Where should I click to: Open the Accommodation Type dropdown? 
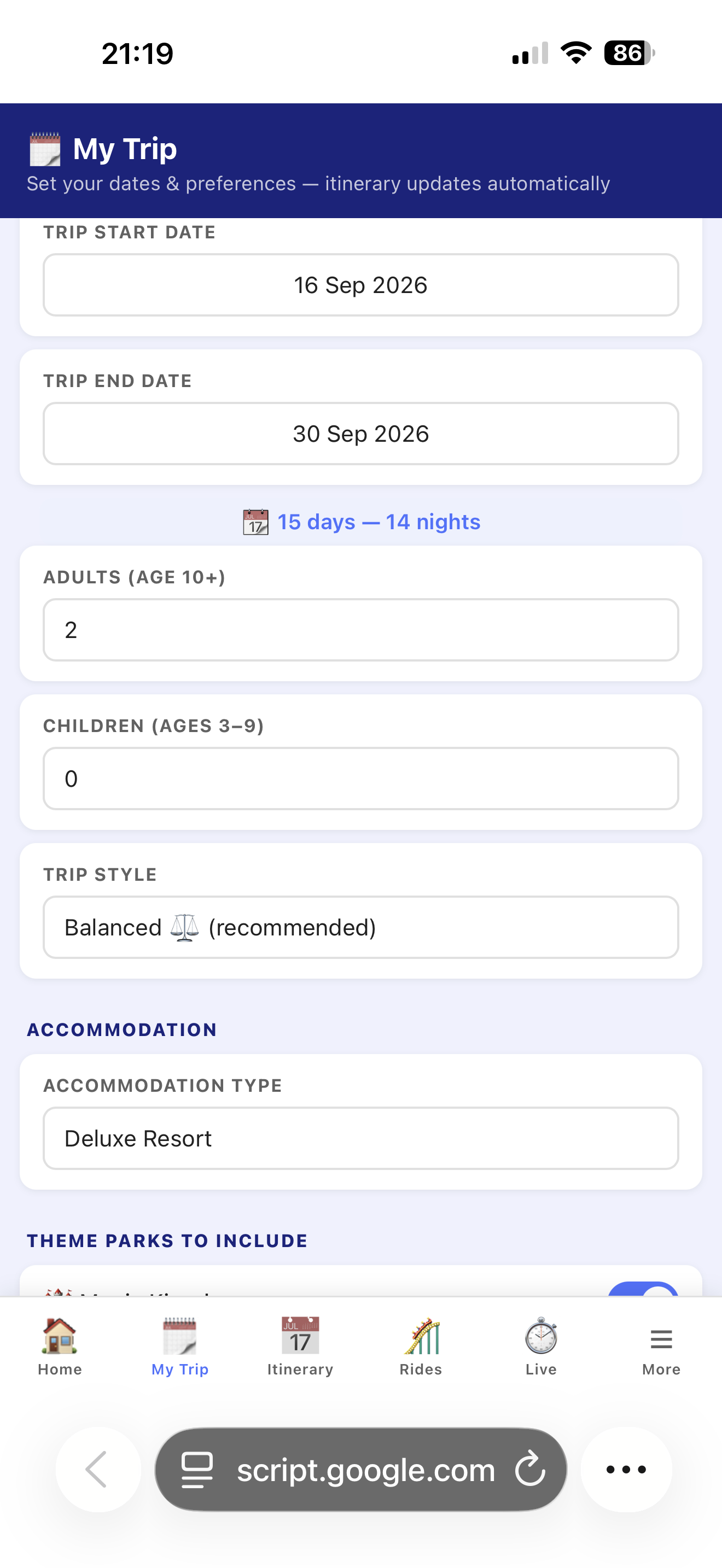pos(360,1138)
